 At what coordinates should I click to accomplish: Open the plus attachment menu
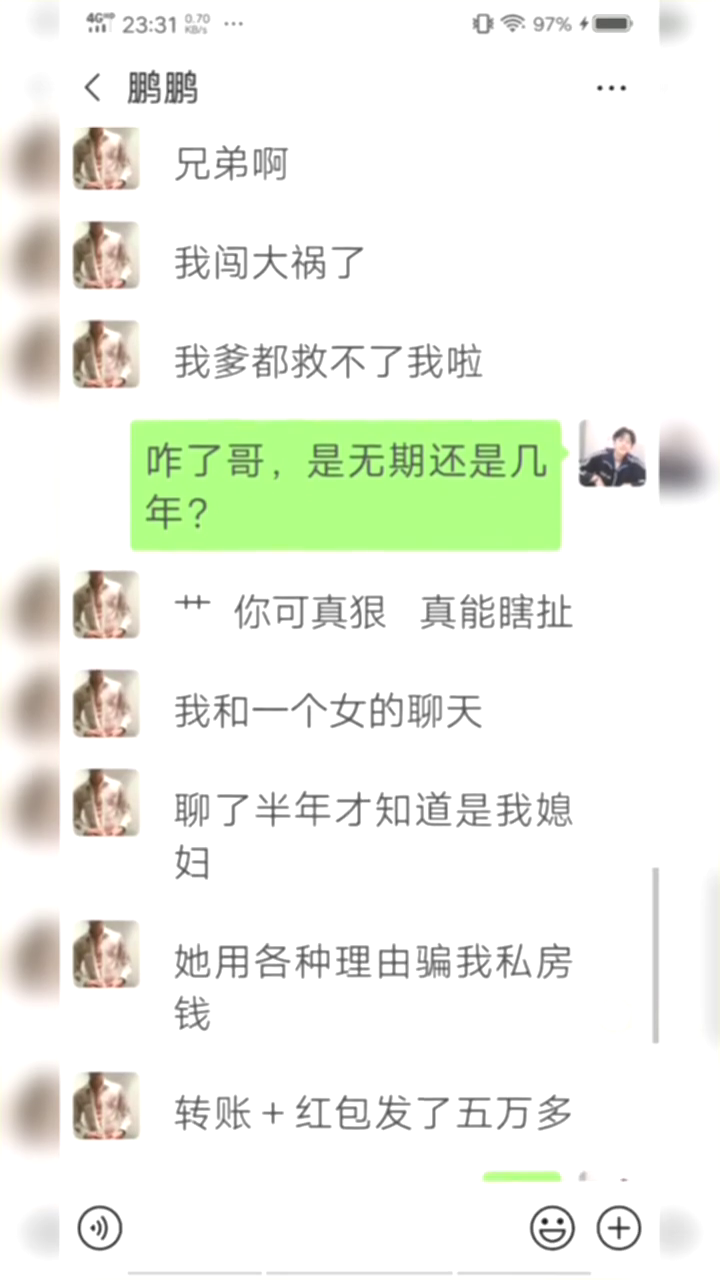[x=618, y=1228]
